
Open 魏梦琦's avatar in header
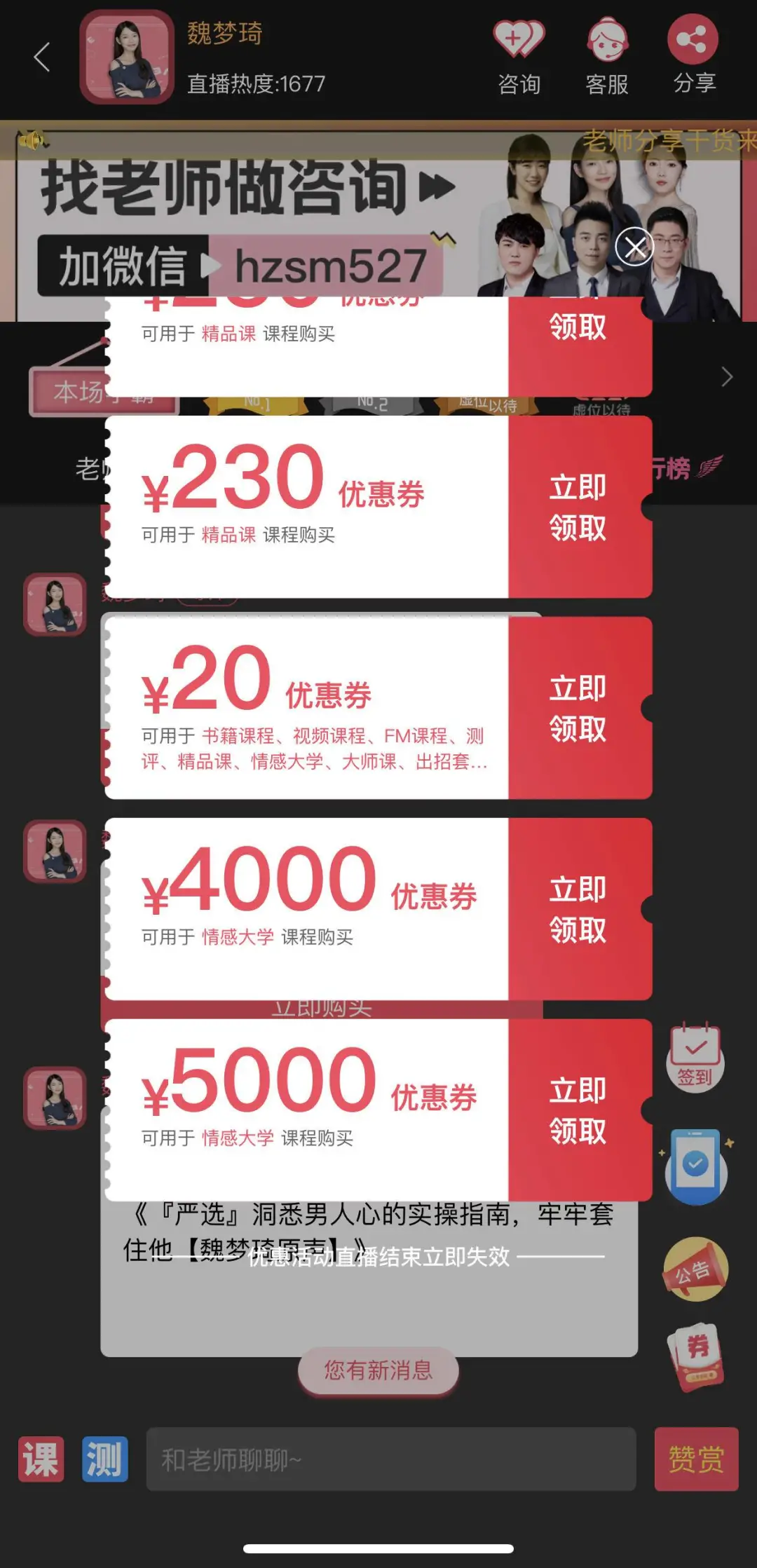pyautogui.click(x=127, y=57)
